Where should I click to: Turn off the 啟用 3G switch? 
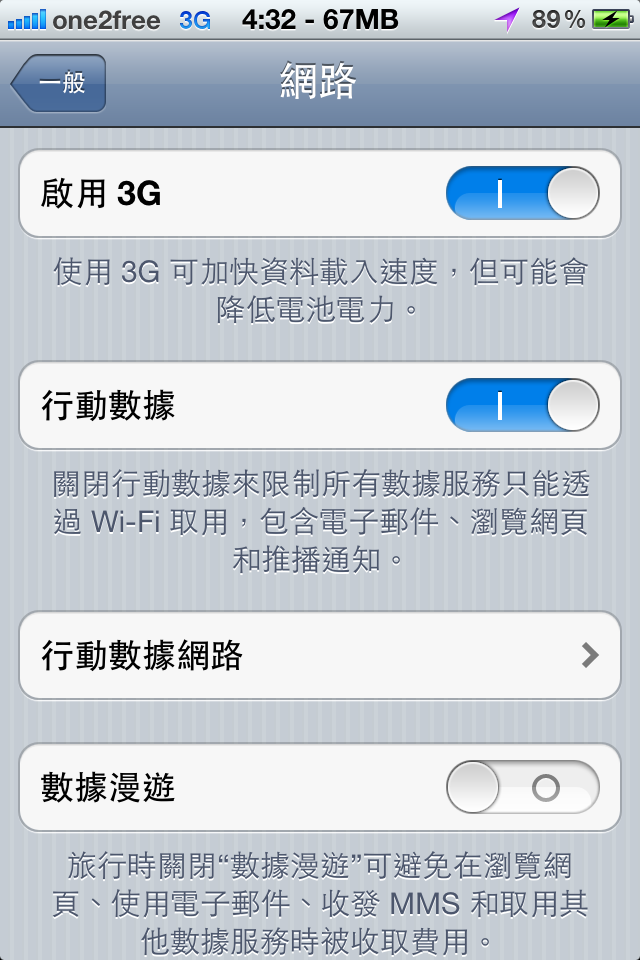(522, 194)
